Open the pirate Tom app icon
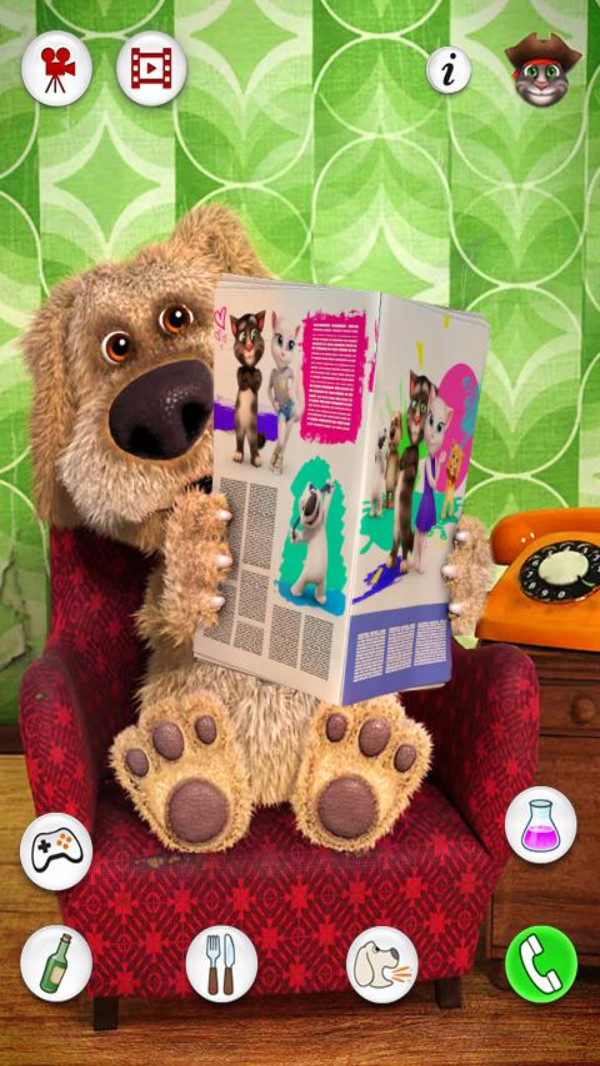Viewport: 600px width, 1066px height. click(x=541, y=68)
